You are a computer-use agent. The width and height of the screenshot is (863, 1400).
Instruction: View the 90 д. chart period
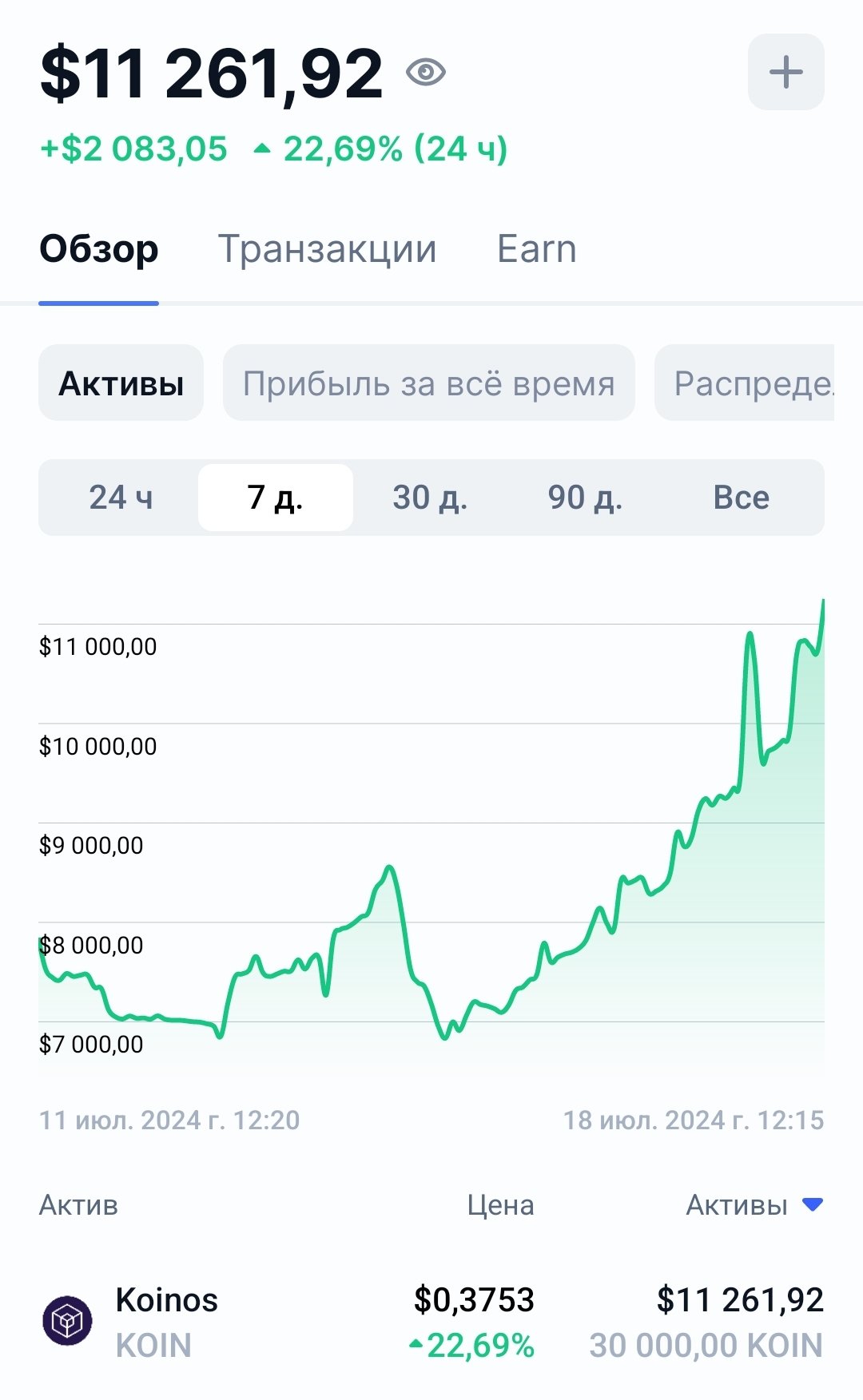pyautogui.click(x=585, y=498)
